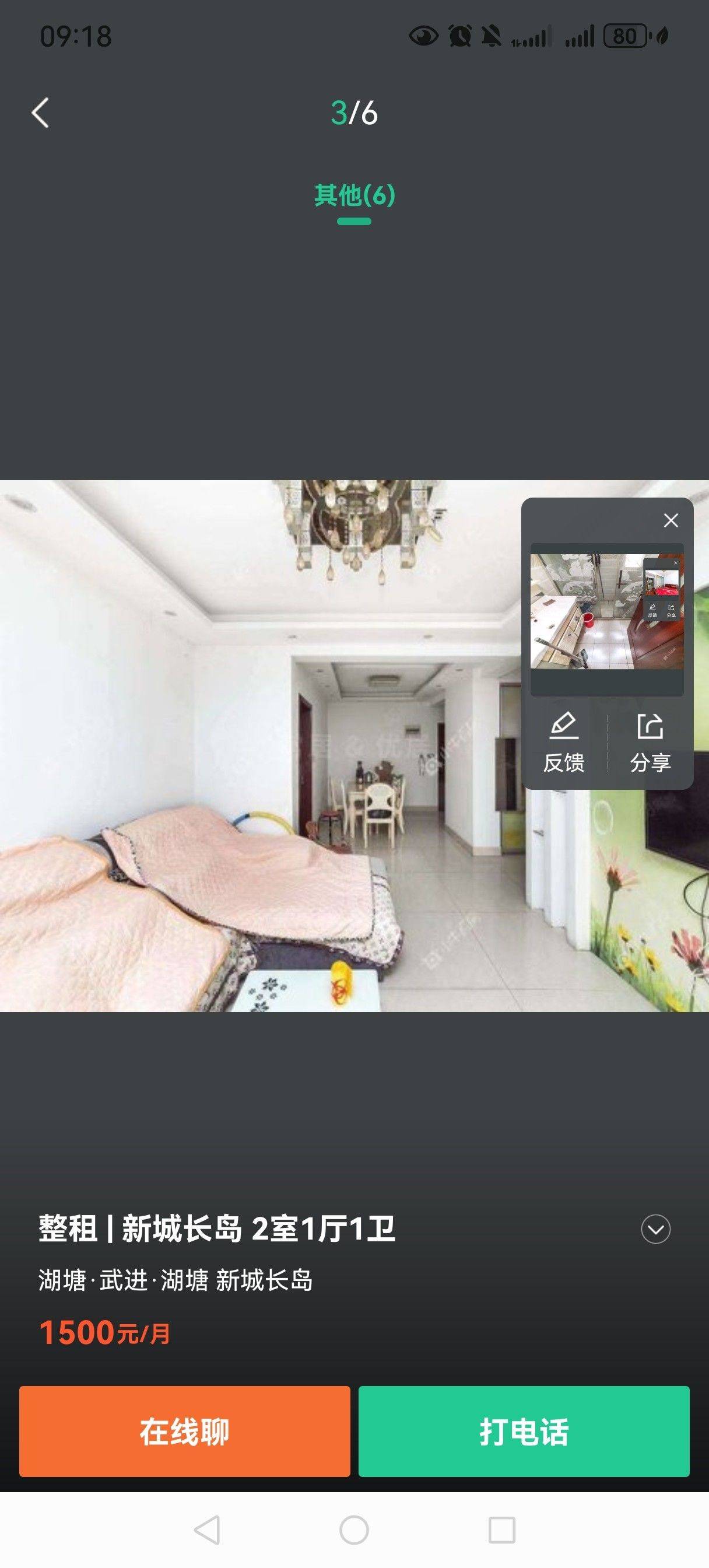Go to the home screen
This screenshot has height=1568, width=709.
[x=354, y=1529]
